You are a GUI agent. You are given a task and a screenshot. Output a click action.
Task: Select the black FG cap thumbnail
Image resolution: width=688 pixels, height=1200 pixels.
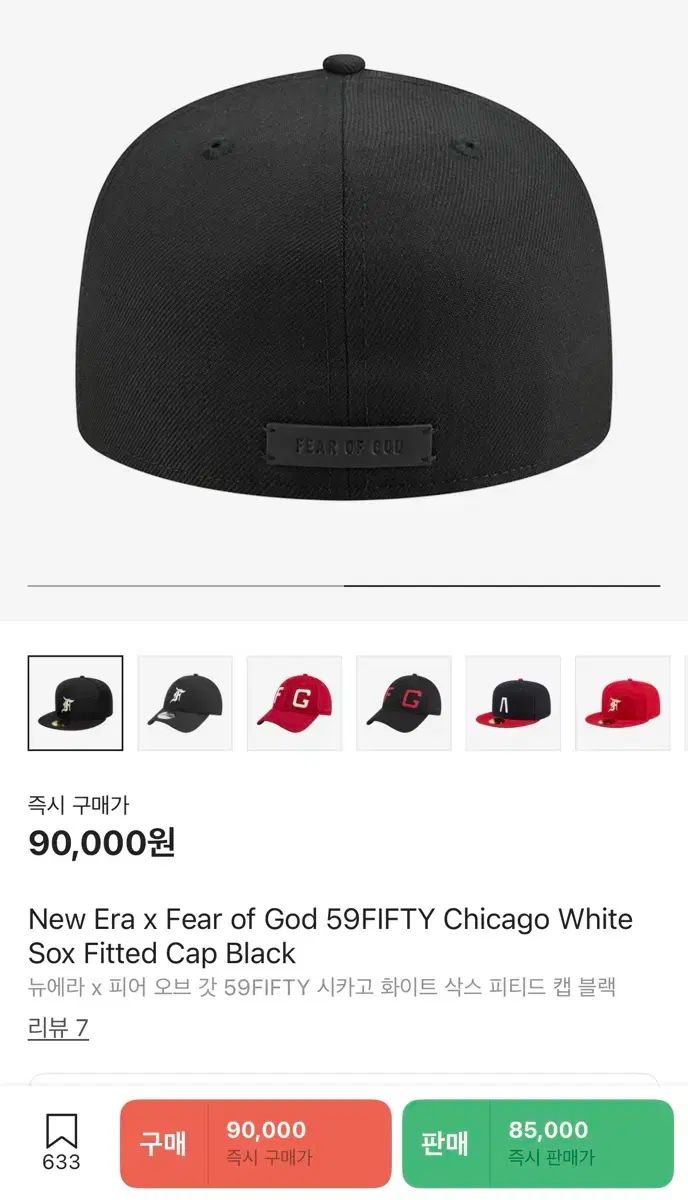[404, 703]
